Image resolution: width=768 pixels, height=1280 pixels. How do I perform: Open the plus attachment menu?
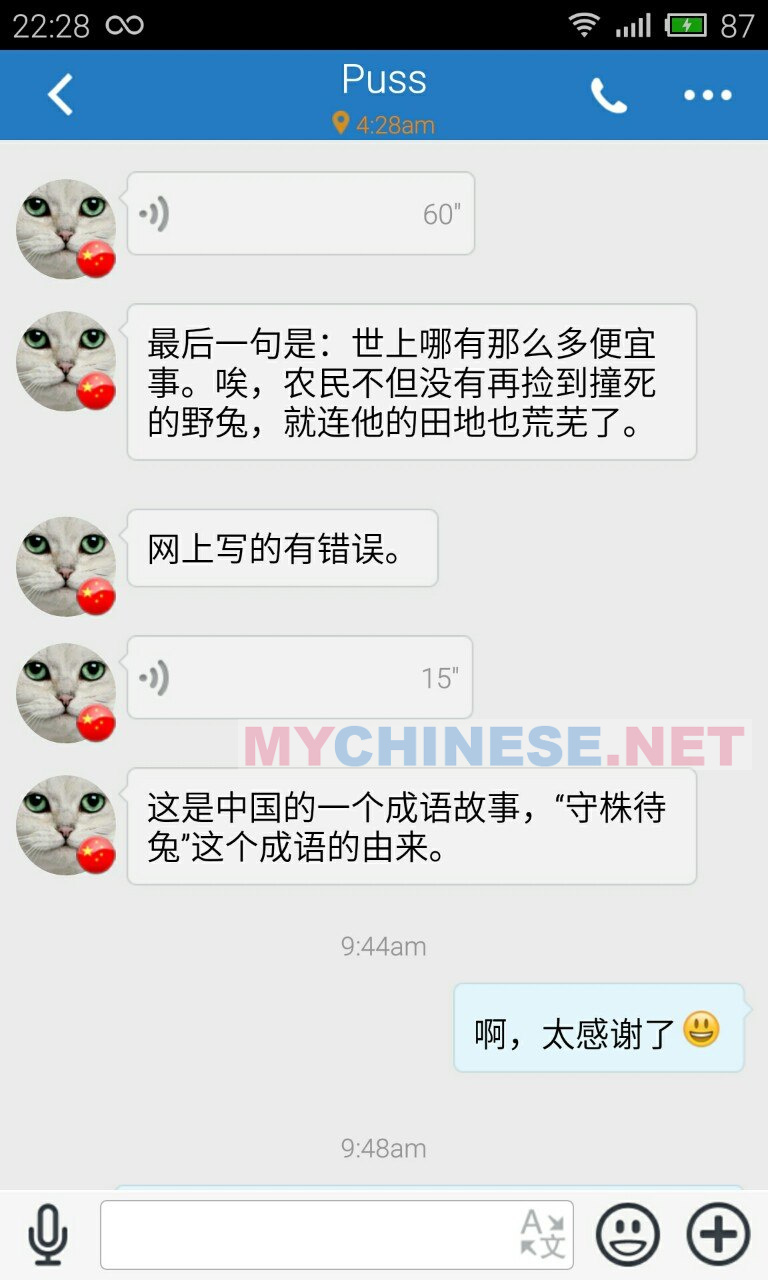pos(718,1235)
